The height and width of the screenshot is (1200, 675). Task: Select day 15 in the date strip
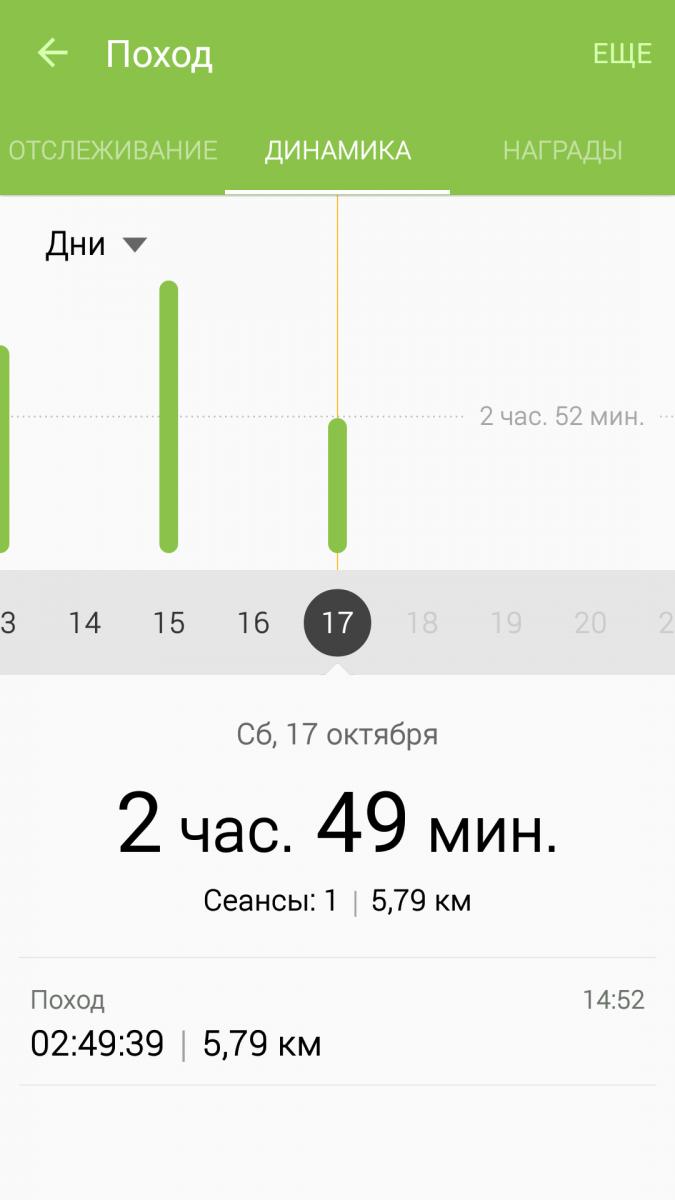click(169, 623)
